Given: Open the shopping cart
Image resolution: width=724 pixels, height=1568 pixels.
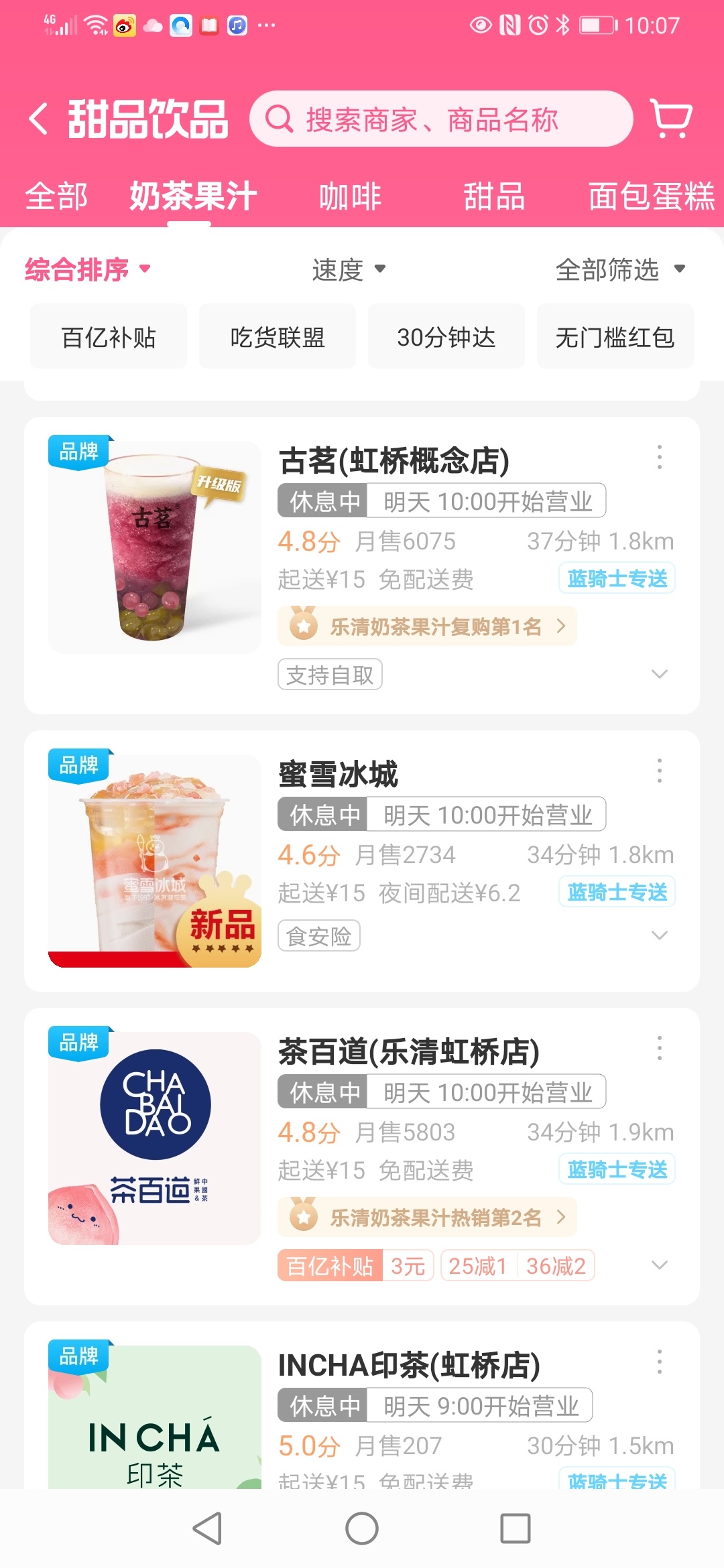Looking at the screenshot, I should pos(671,119).
